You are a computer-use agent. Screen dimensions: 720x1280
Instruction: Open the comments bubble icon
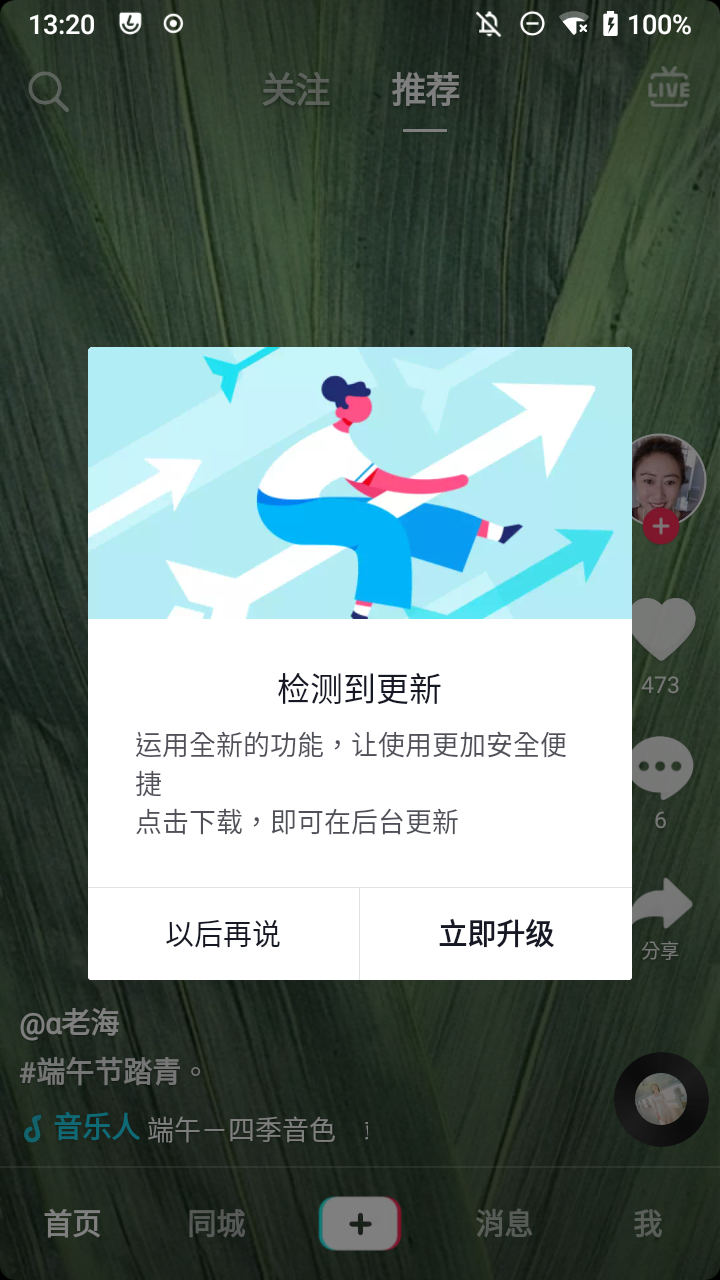point(661,768)
